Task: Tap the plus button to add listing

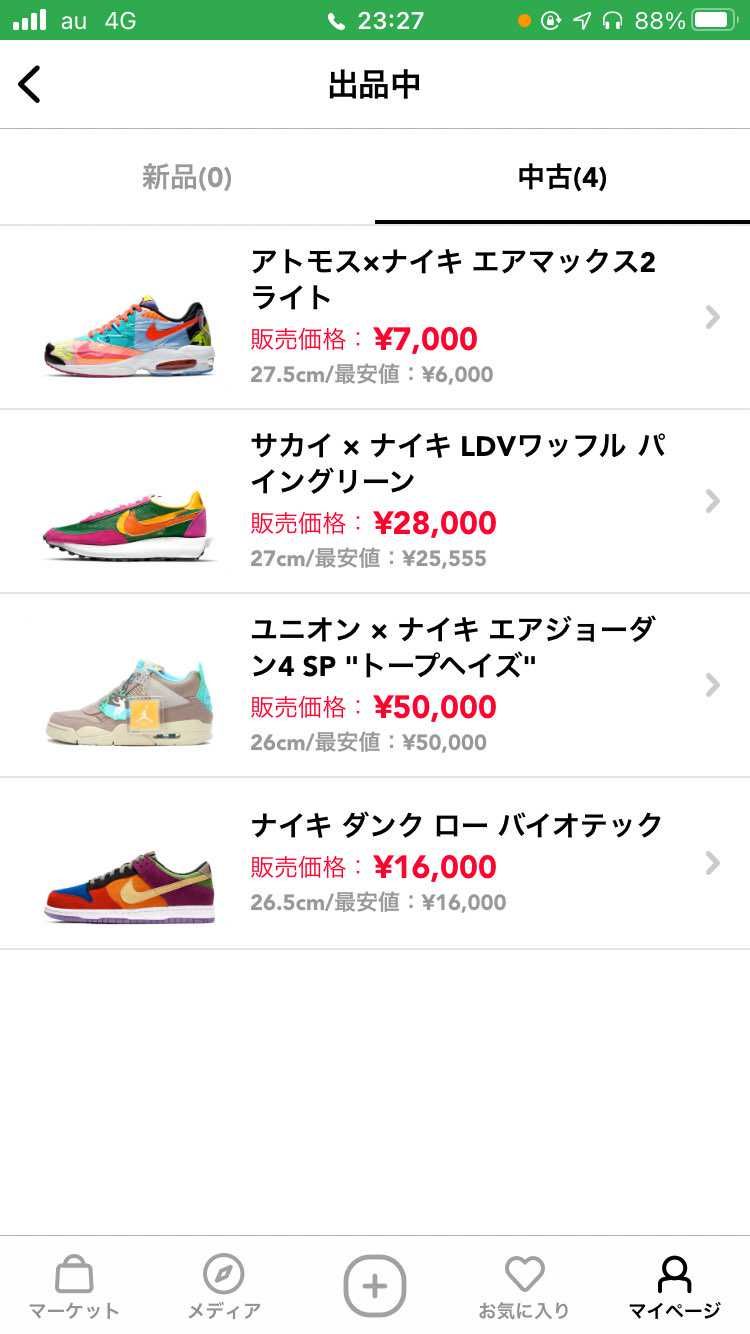Action: tap(375, 1286)
